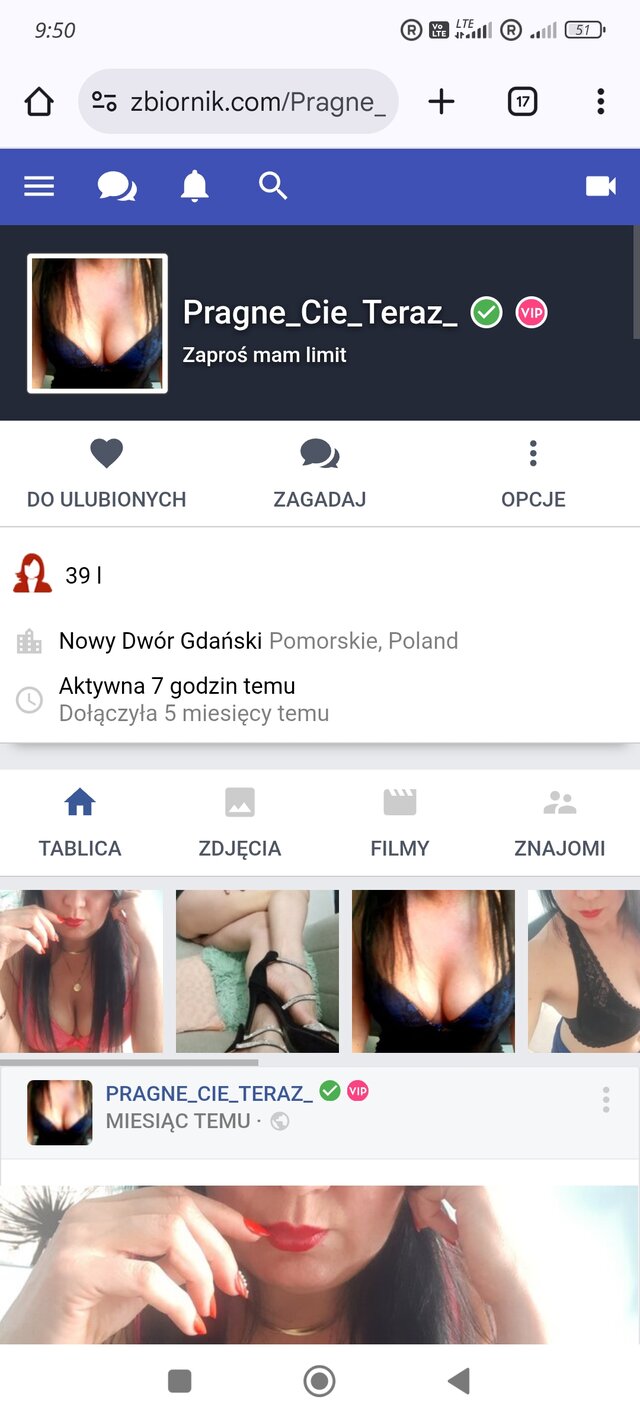Open the browser tab switcher

tap(522, 101)
